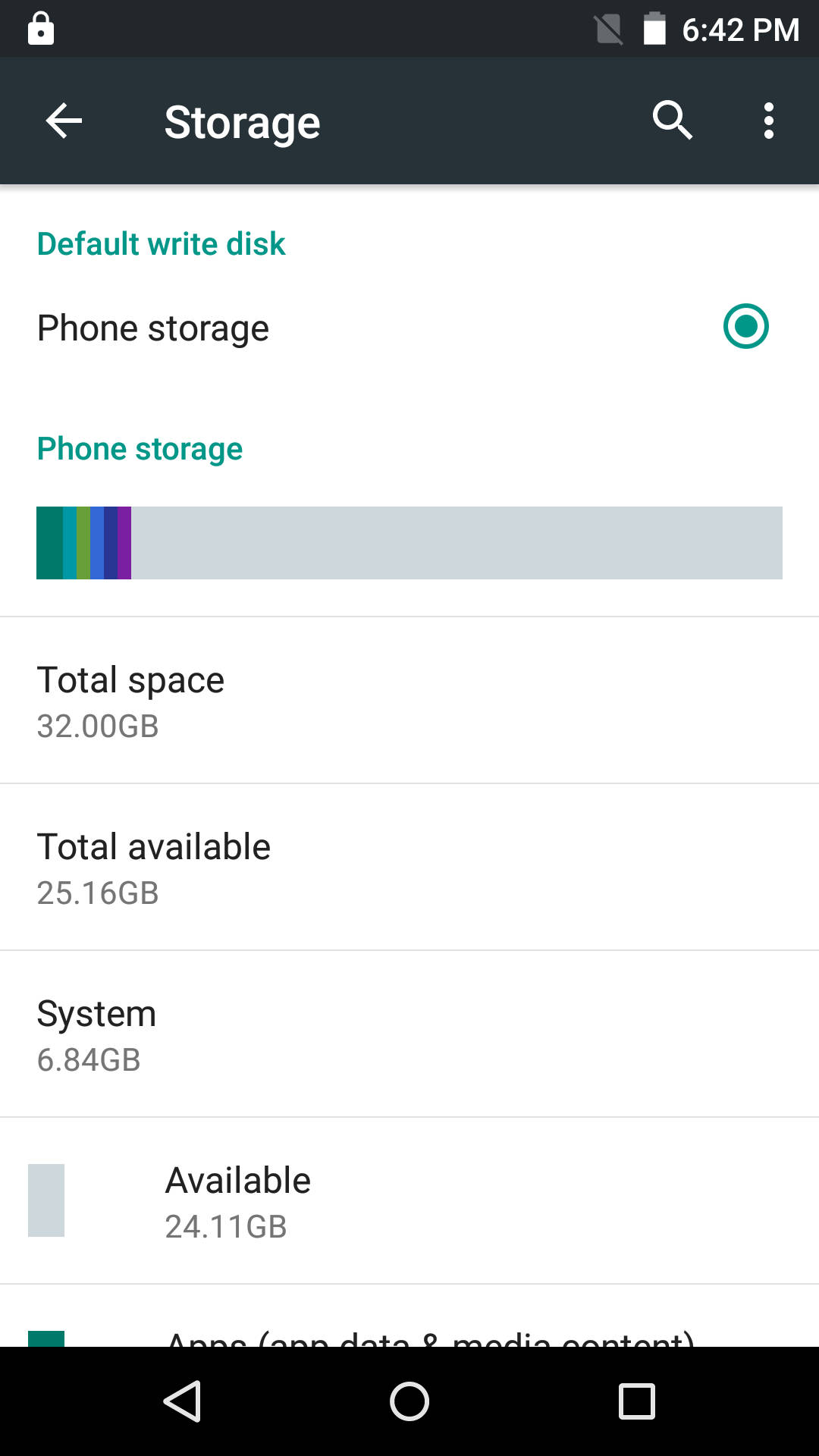Click the phone storage usage bar
This screenshot has width=819, height=1456.
[x=409, y=542]
